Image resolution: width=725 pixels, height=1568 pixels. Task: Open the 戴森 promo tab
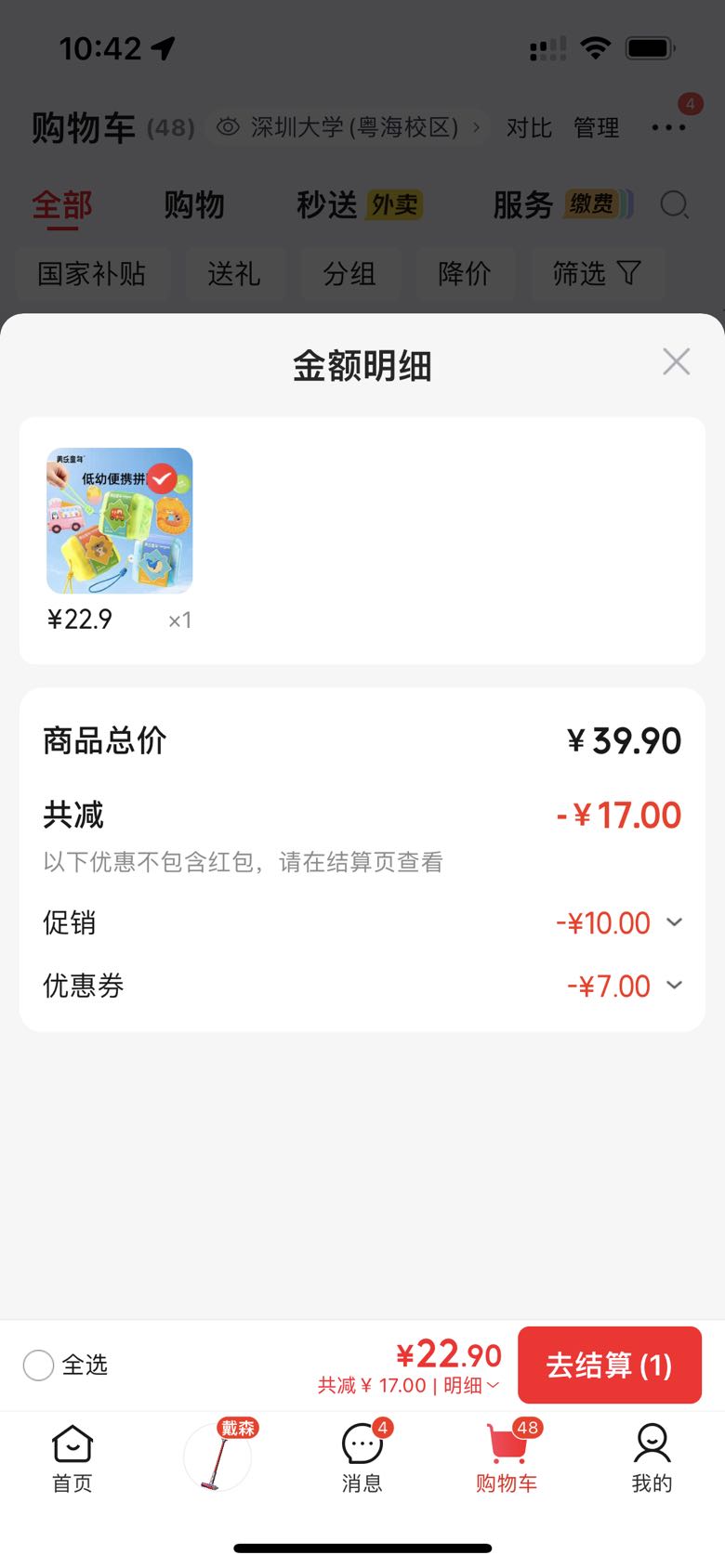pyautogui.click(x=218, y=1457)
